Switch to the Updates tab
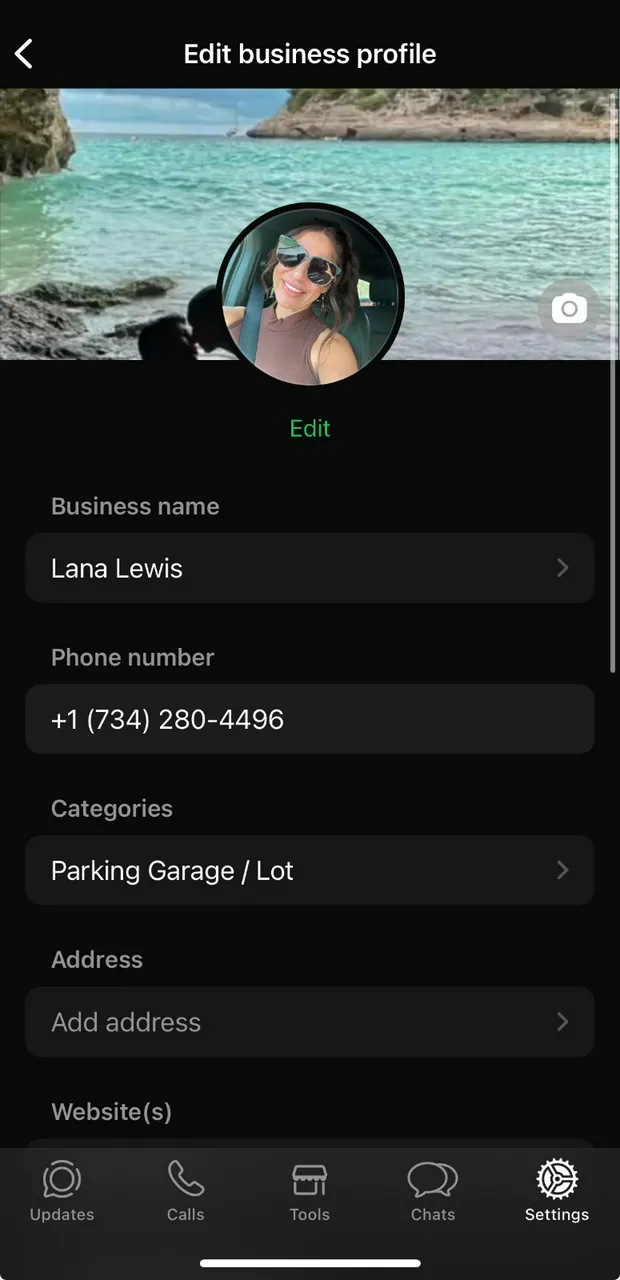The image size is (620, 1280). 62,1192
